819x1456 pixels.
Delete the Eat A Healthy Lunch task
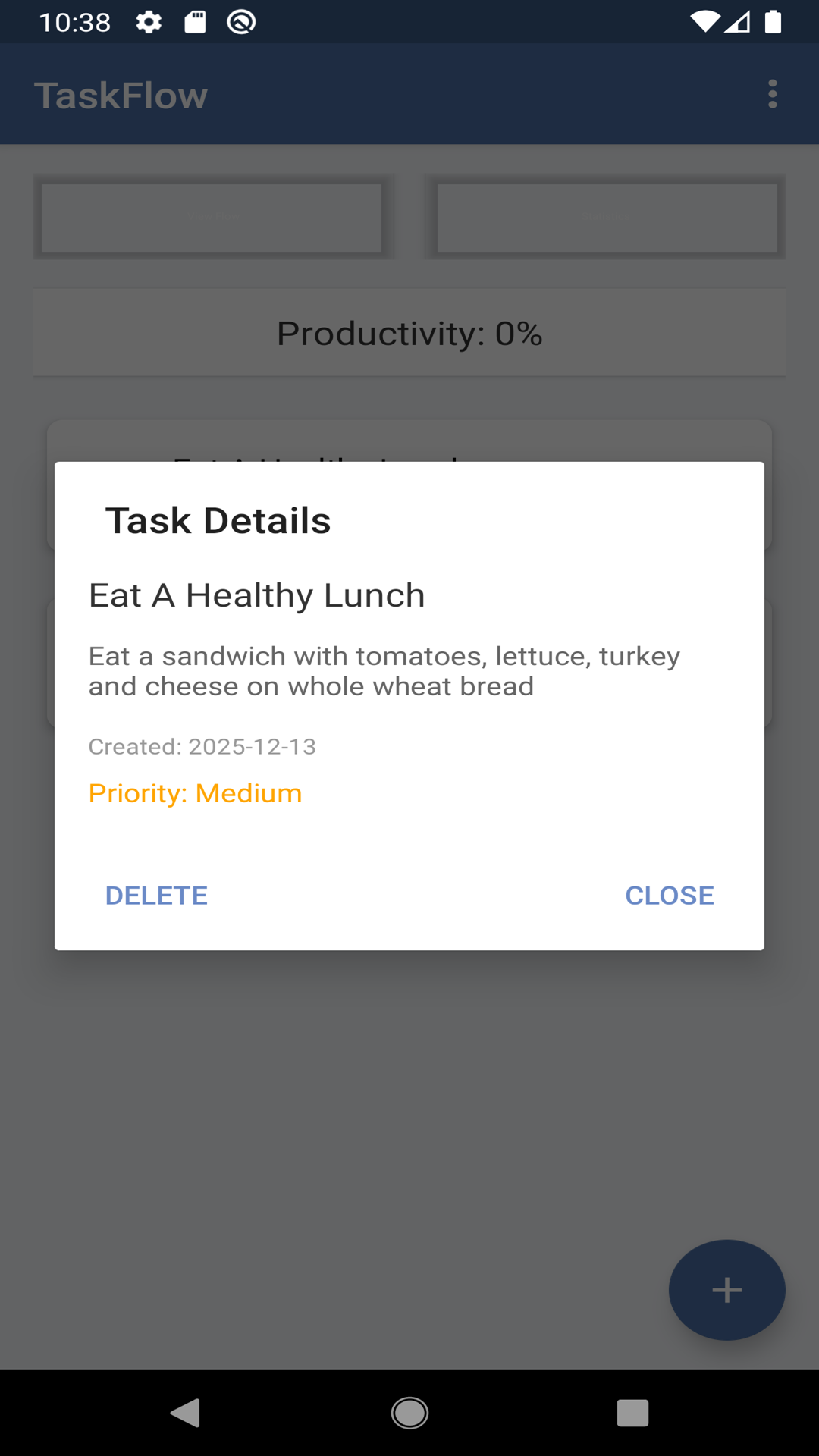click(x=156, y=896)
